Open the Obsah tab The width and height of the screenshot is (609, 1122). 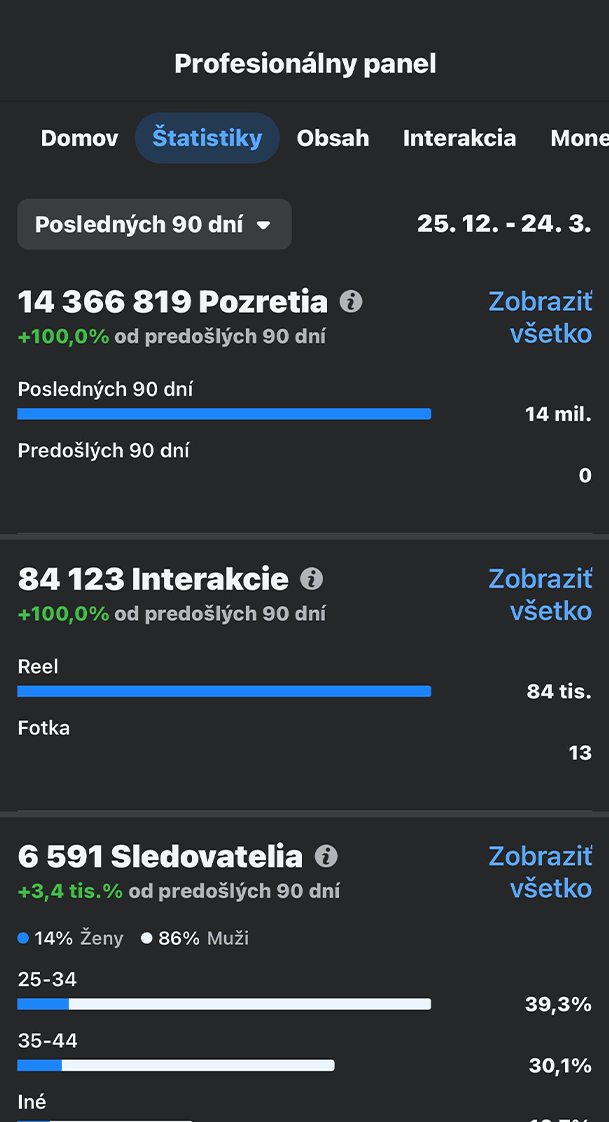tap(333, 138)
